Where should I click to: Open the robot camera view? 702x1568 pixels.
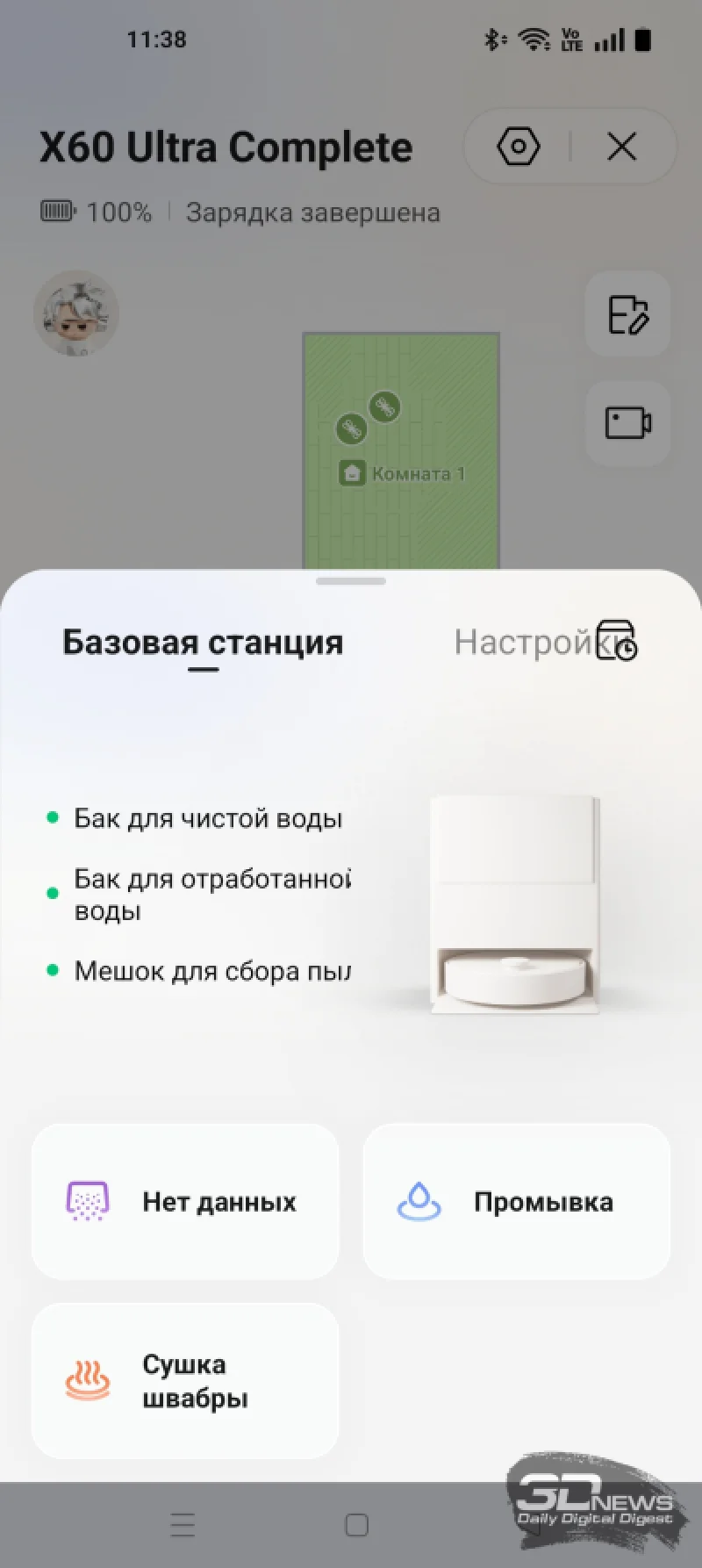(x=627, y=423)
